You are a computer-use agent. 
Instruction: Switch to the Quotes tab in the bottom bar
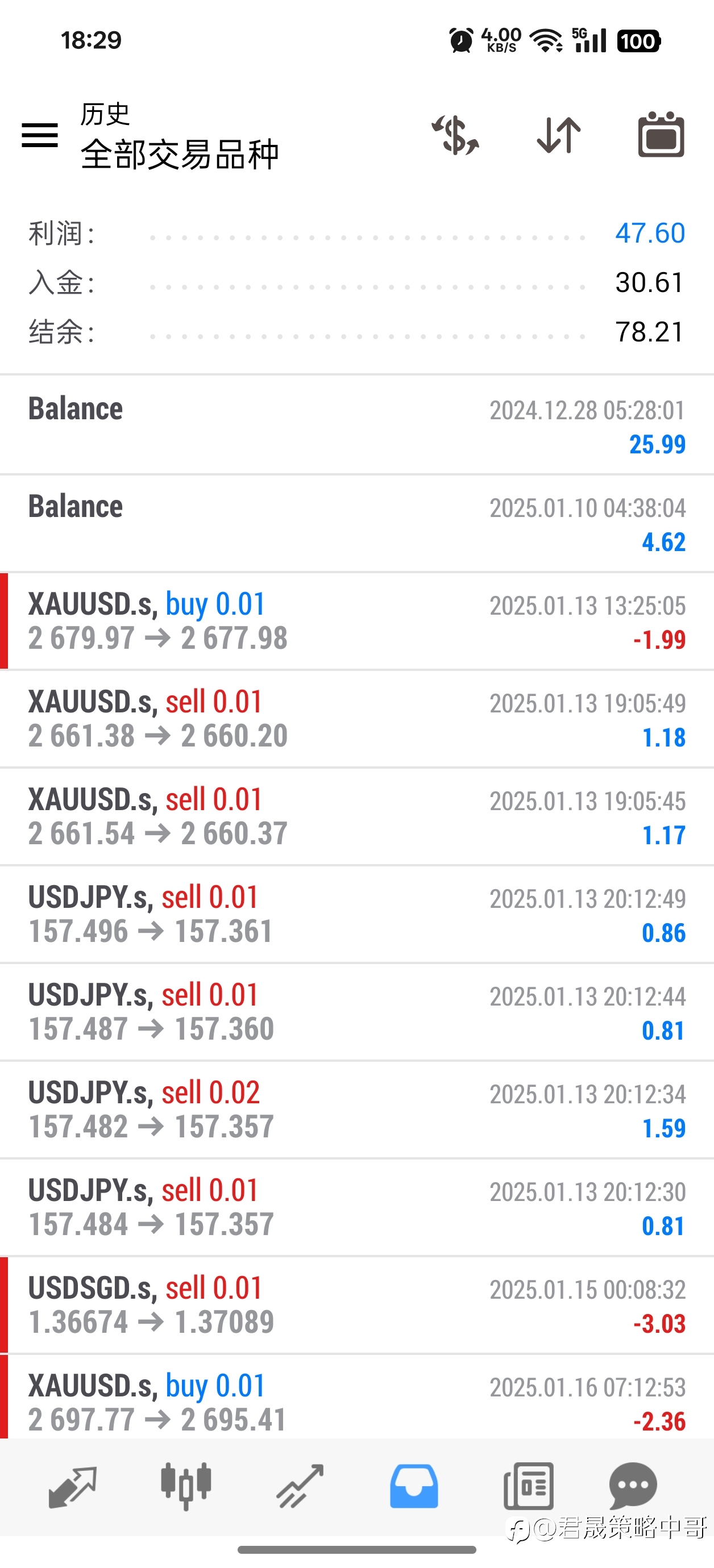click(73, 1486)
